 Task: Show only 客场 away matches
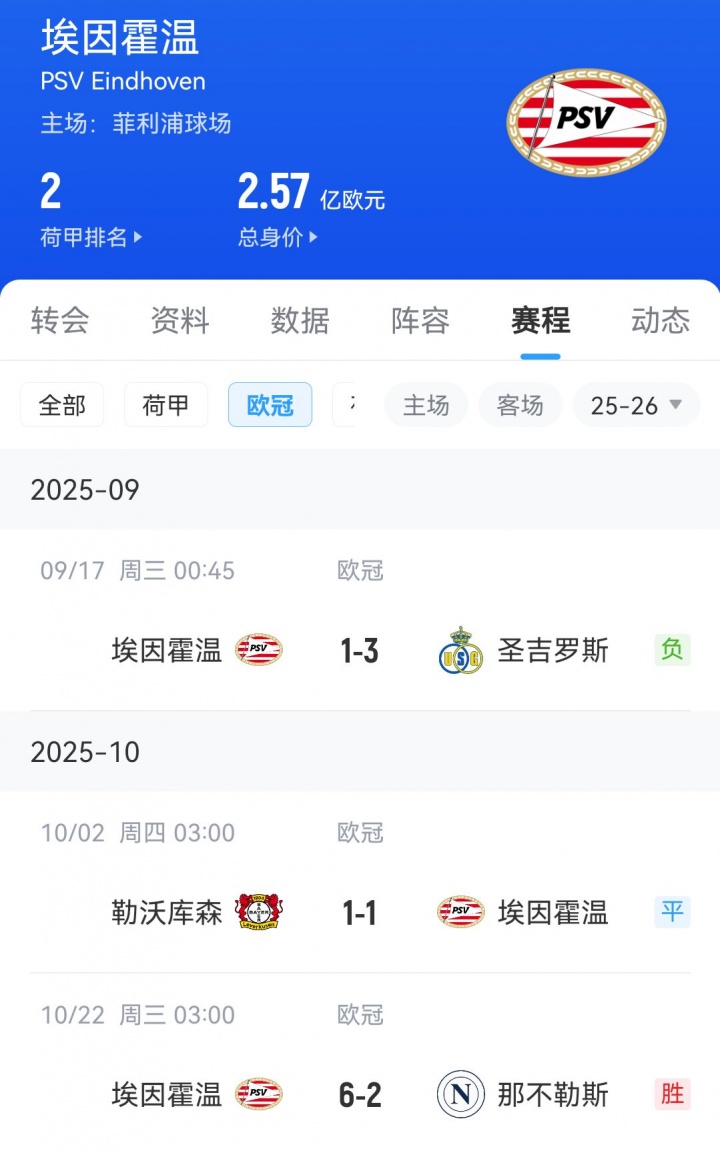(520, 405)
